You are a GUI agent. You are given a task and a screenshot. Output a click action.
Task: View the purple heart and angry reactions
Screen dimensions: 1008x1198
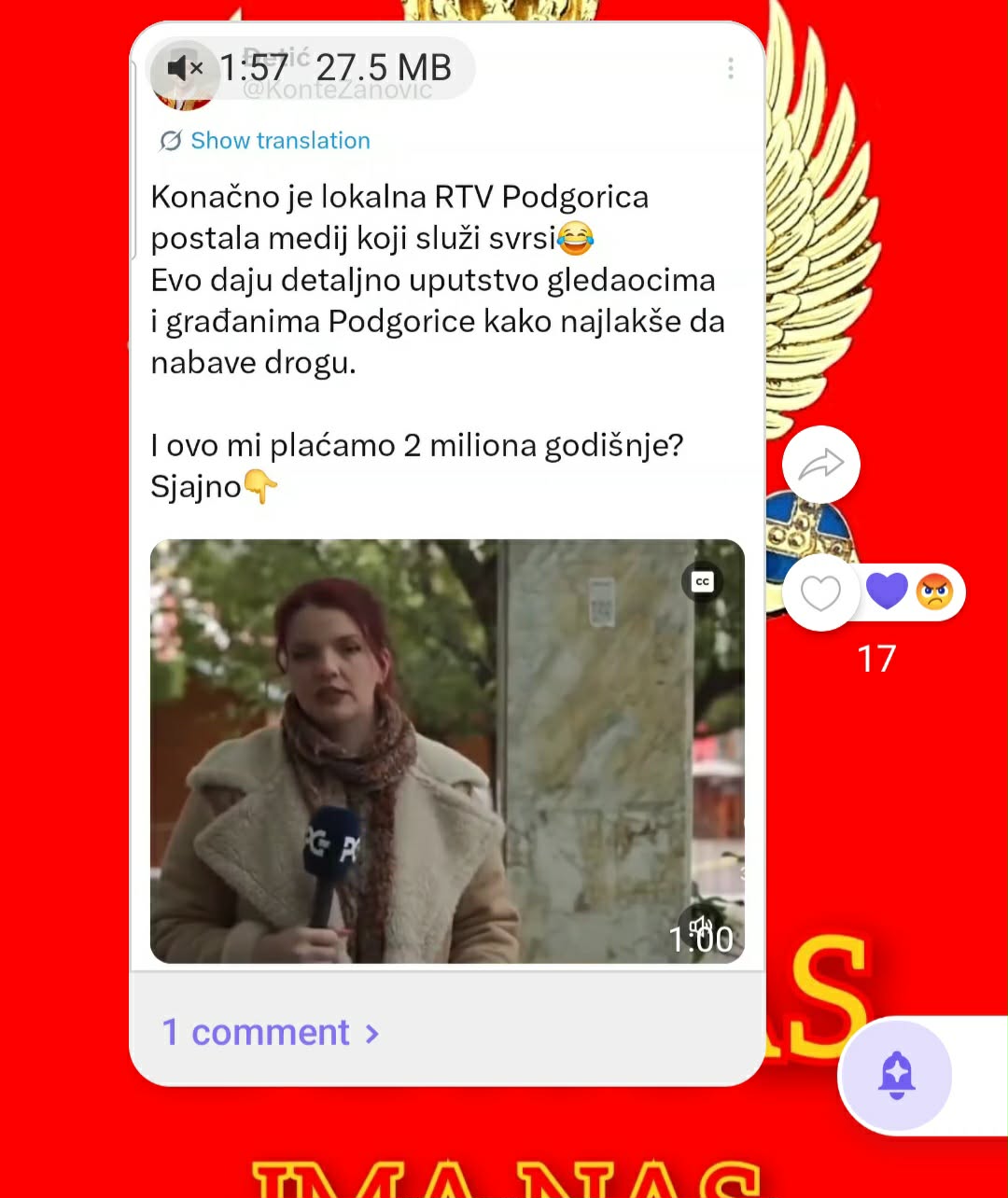pyautogui.click(x=910, y=592)
